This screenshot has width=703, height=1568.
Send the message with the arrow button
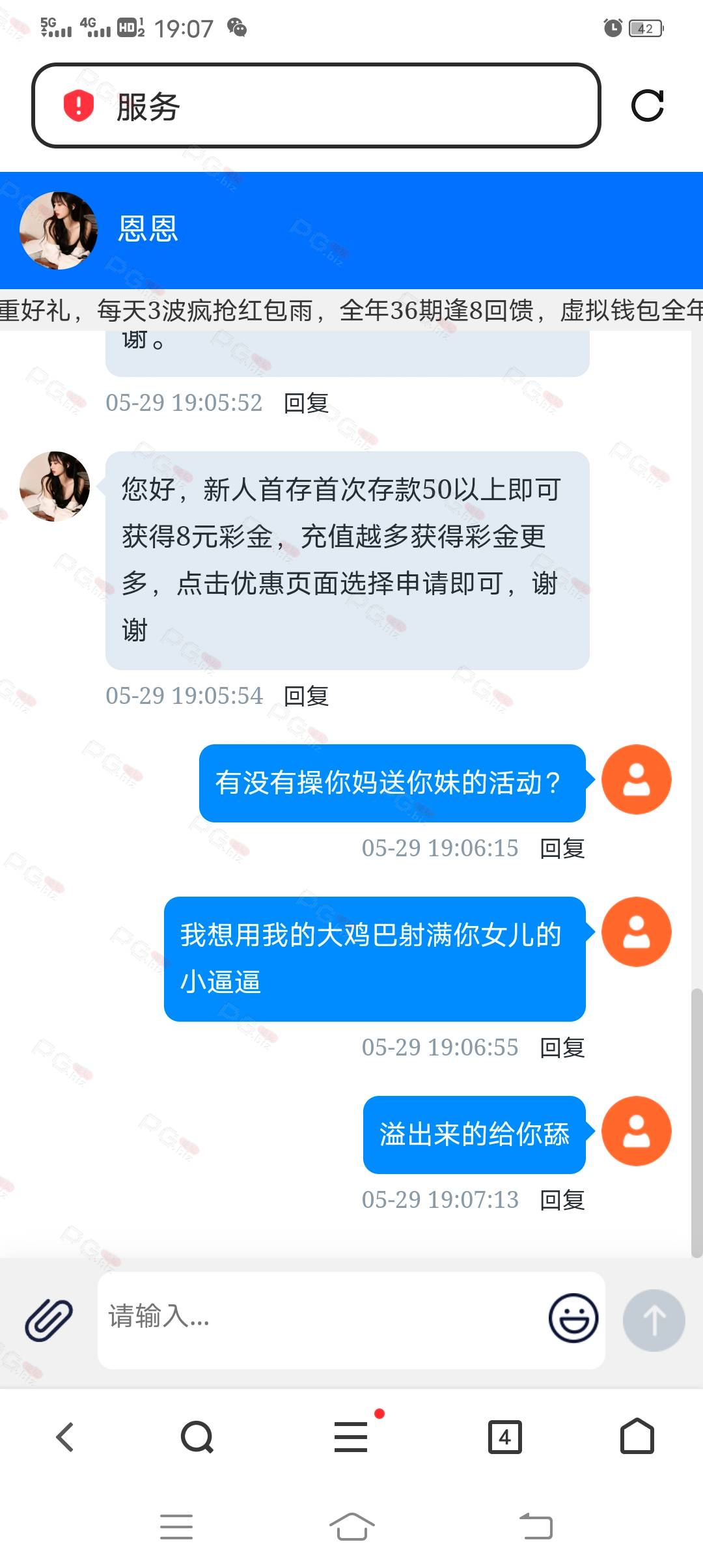click(x=654, y=1320)
